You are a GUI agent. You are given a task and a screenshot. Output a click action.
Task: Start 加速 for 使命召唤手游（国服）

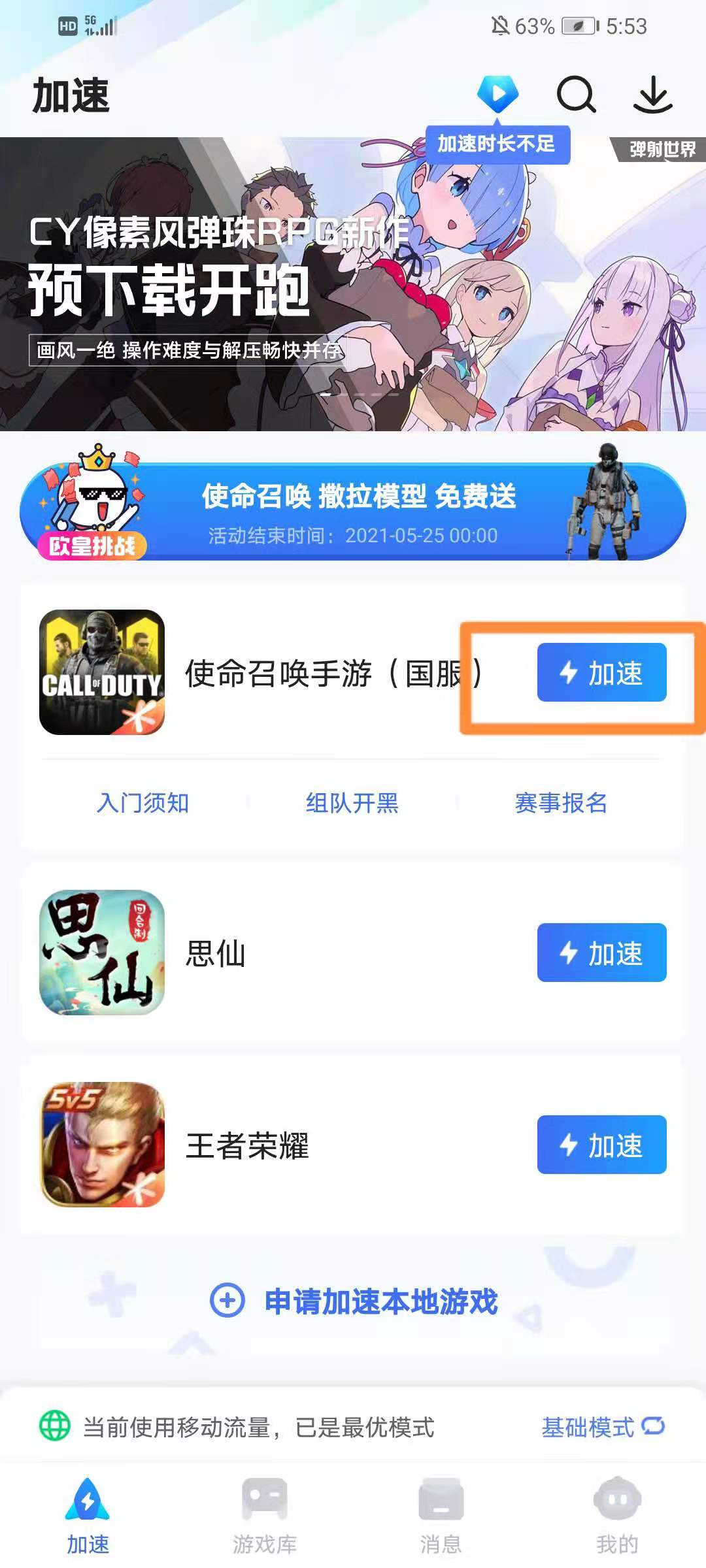601,672
